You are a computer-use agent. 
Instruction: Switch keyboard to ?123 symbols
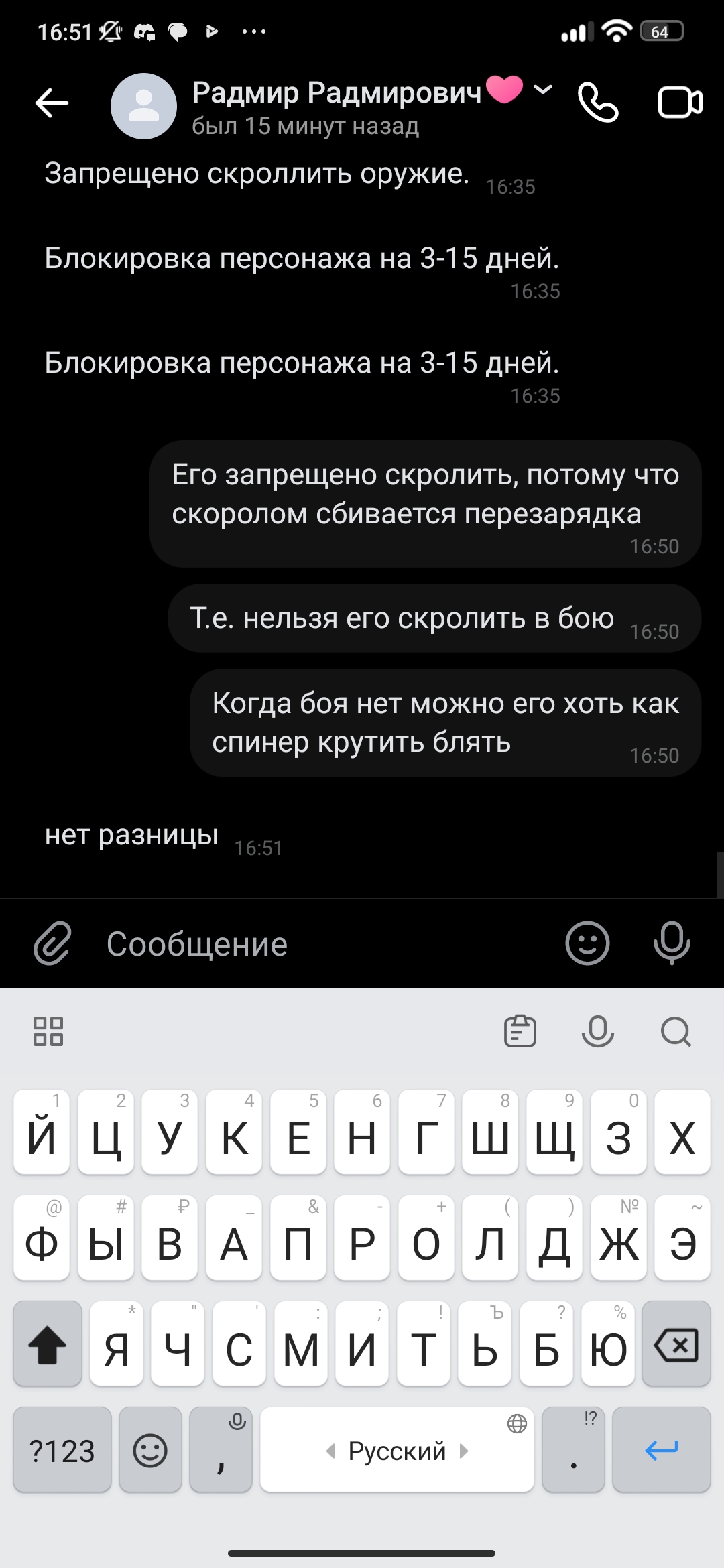(62, 1450)
